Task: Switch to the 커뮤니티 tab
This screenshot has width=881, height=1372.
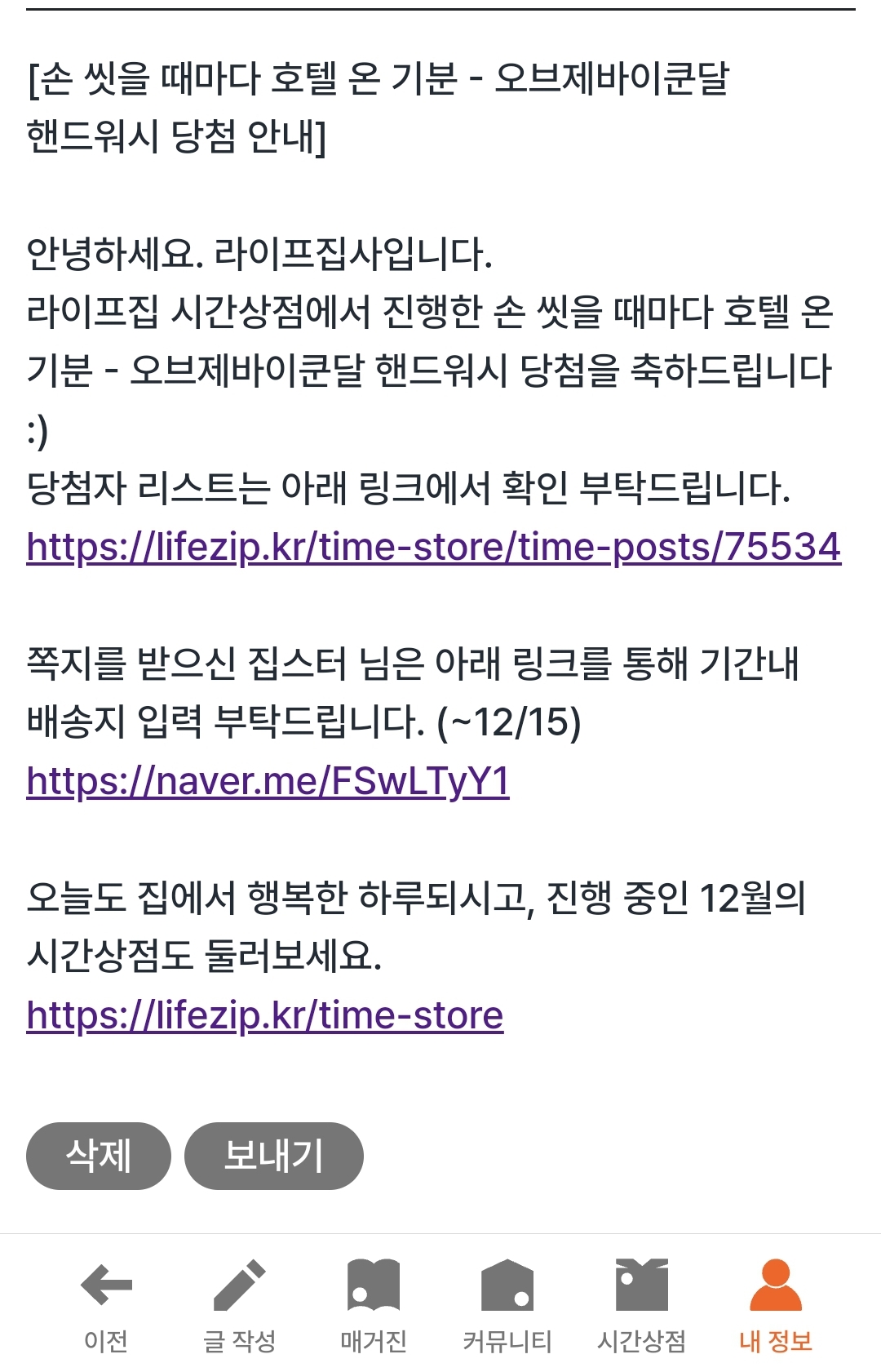Action: click(x=507, y=1305)
